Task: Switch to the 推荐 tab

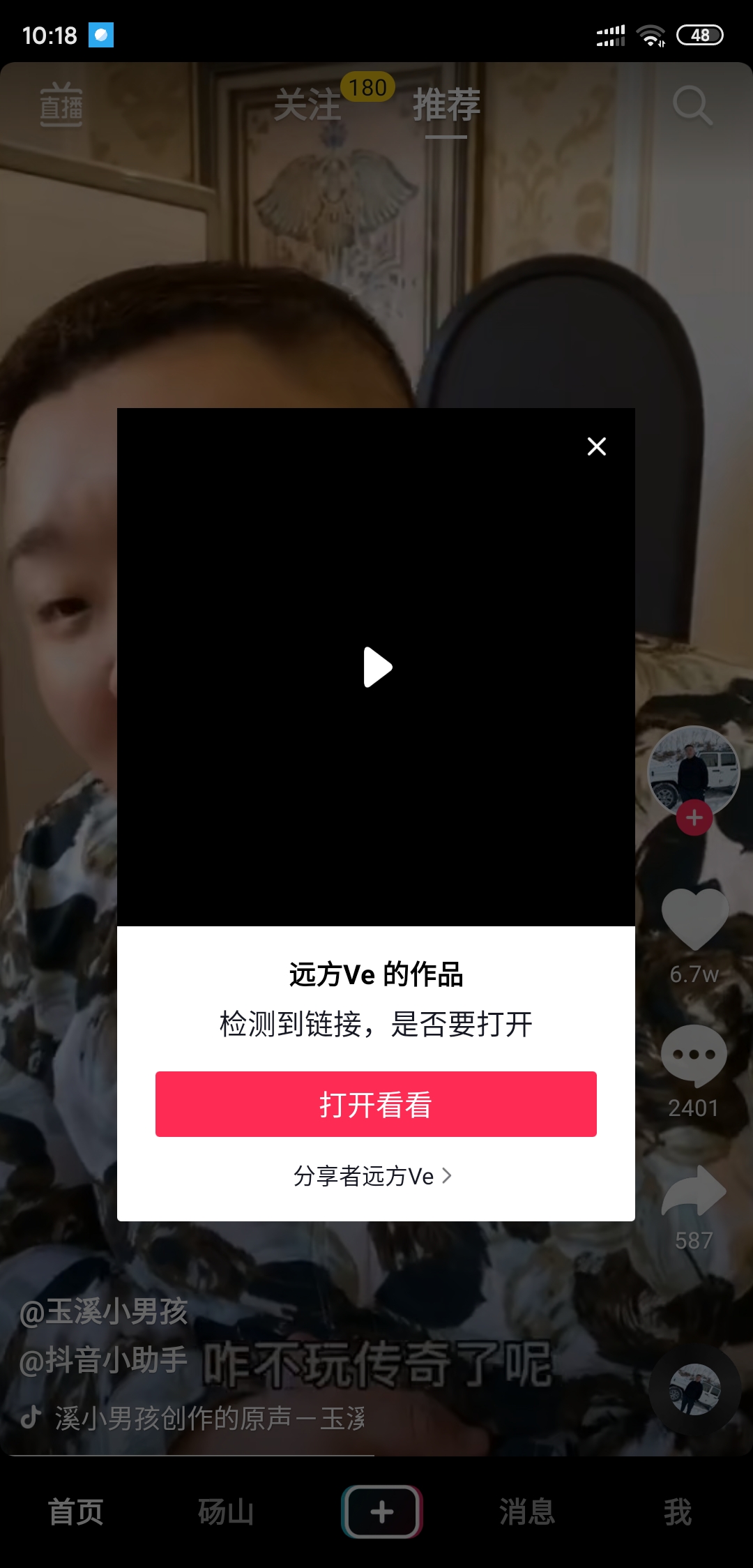Action: point(446,106)
